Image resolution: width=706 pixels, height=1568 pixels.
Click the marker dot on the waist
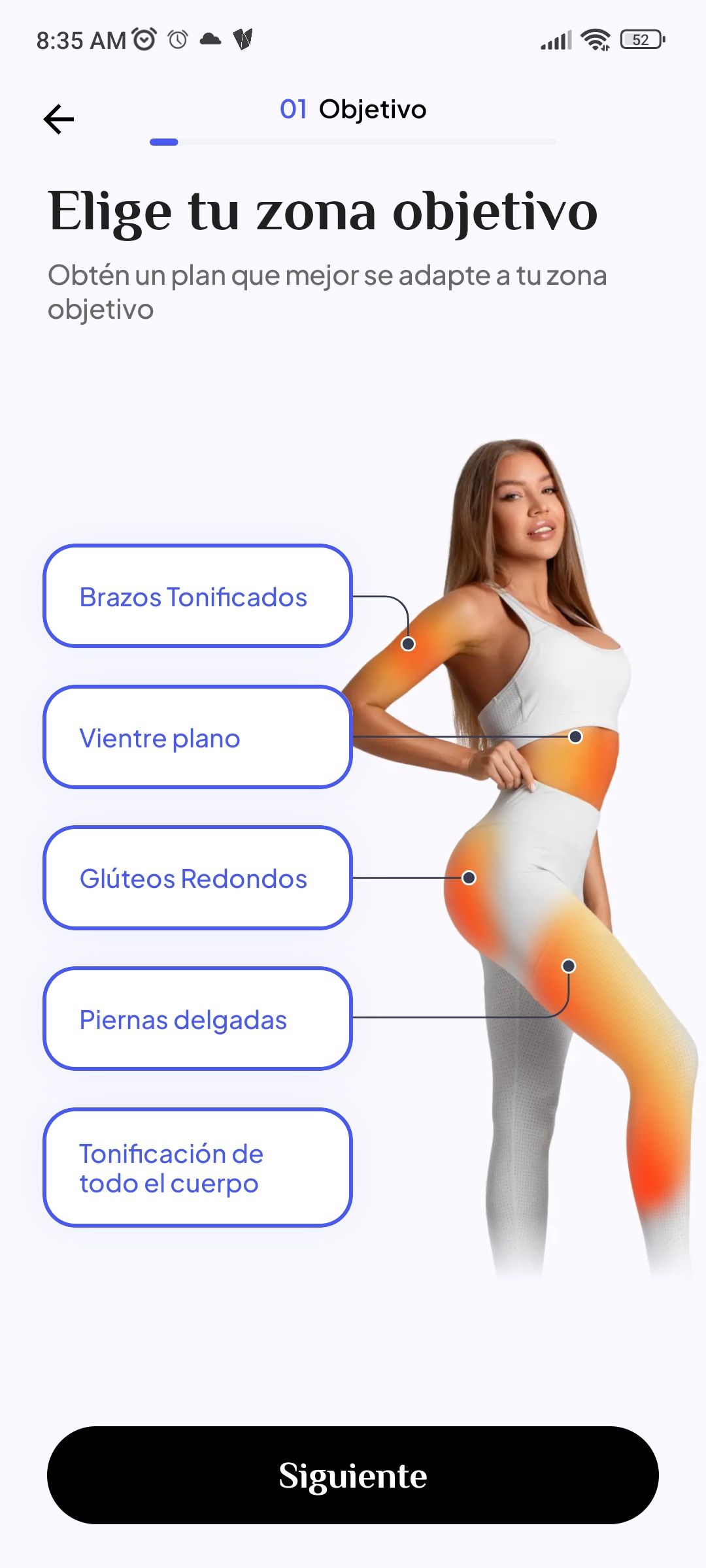575,736
